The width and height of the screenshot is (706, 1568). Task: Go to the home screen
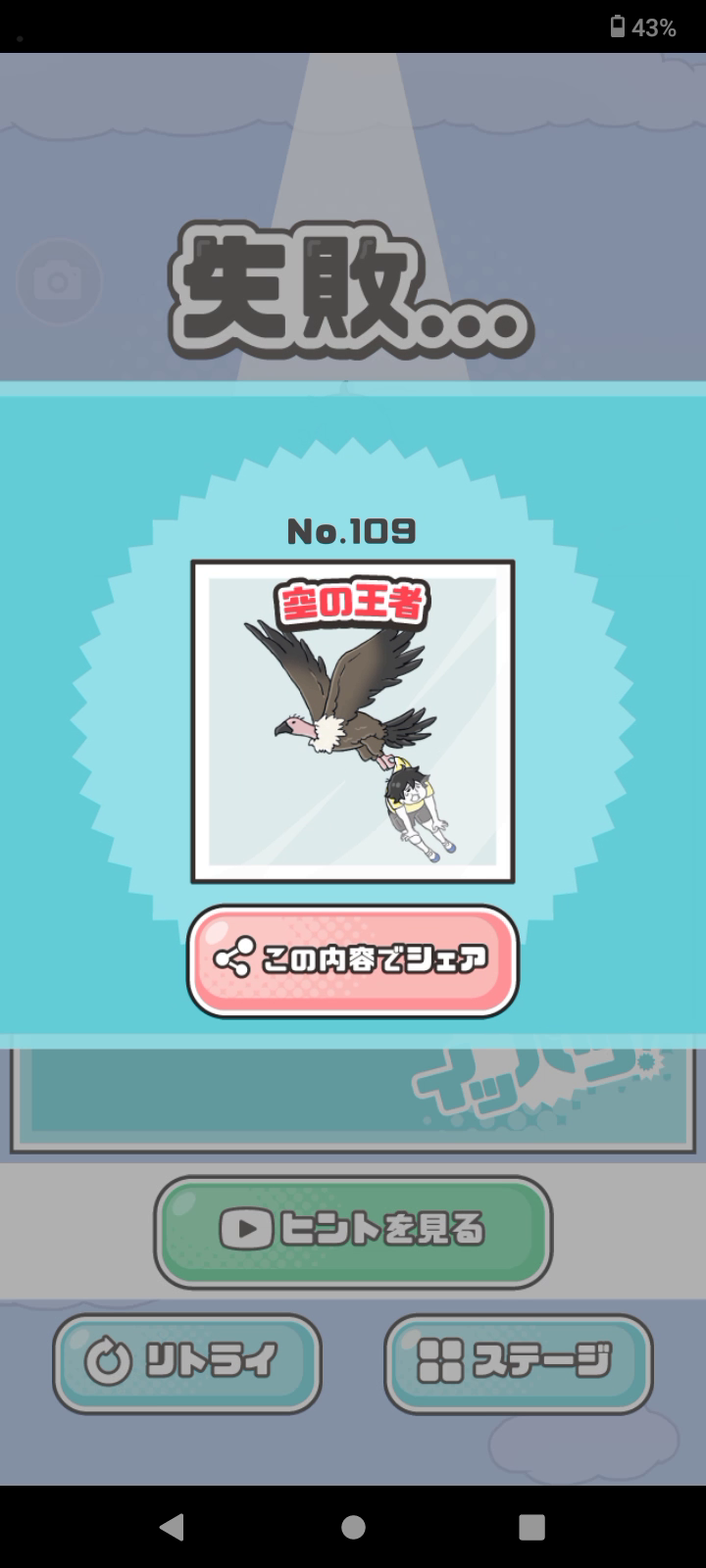pyautogui.click(x=353, y=1527)
